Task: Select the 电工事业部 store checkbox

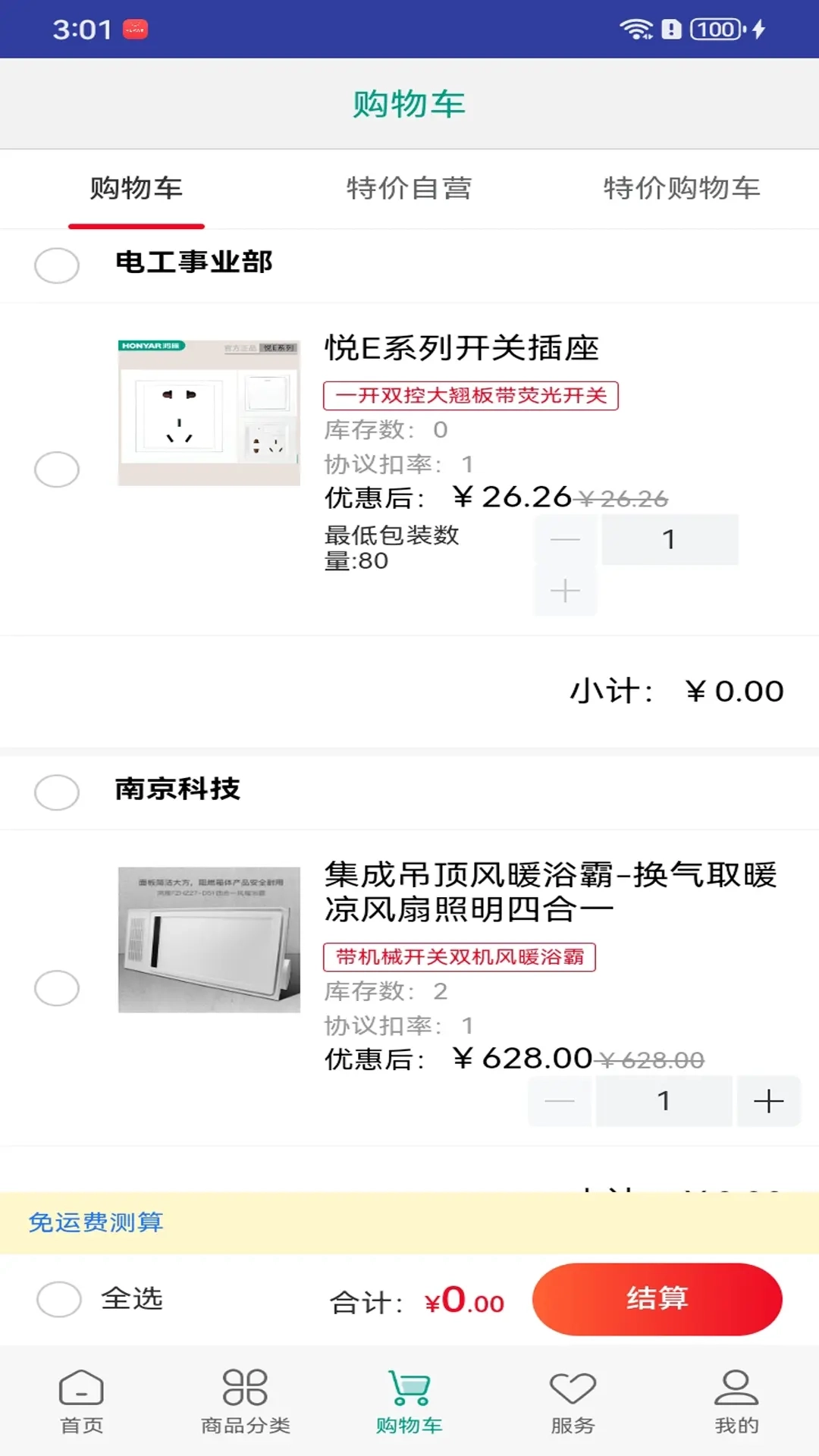Action: pyautogui.click(x=57, y=265)
